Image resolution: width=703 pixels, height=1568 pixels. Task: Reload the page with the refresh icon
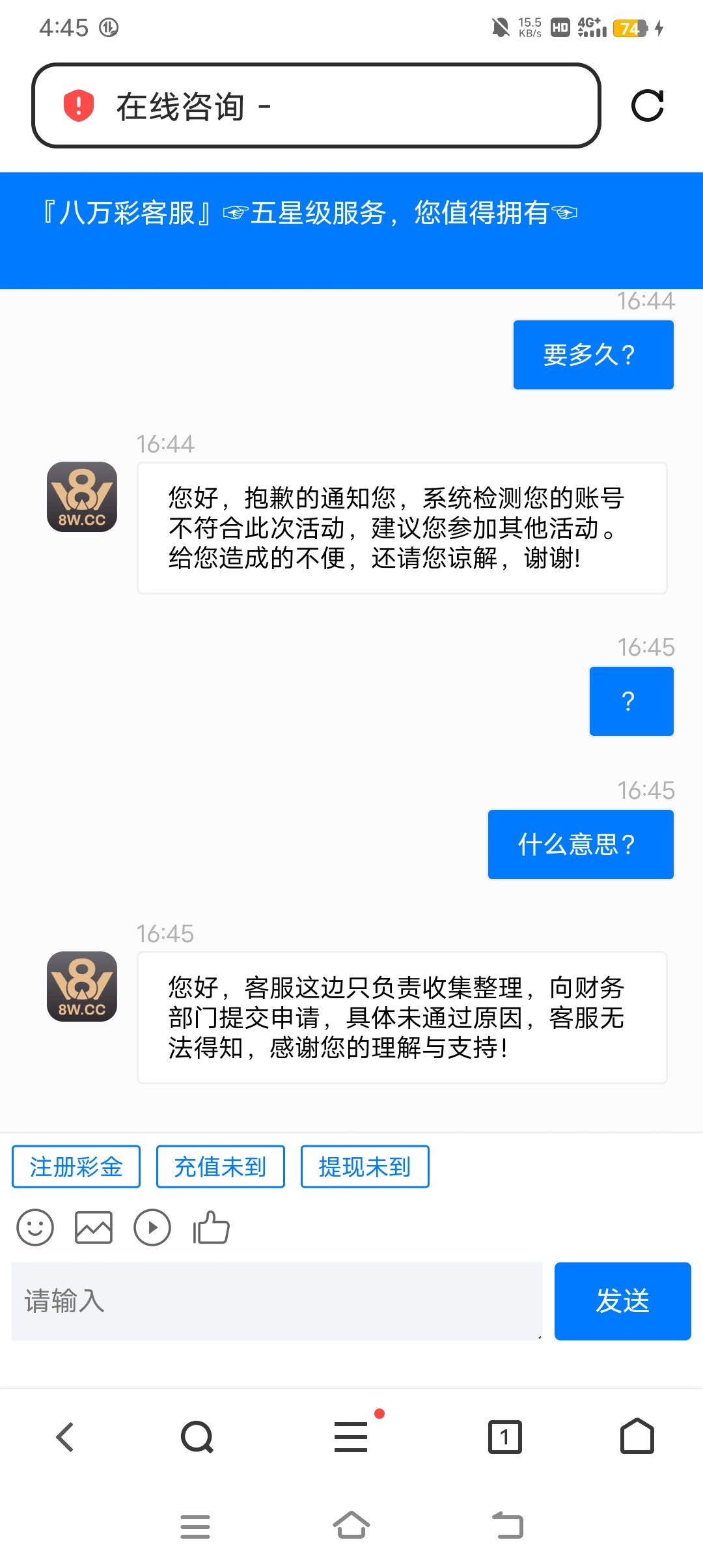(x=648, y=105)
